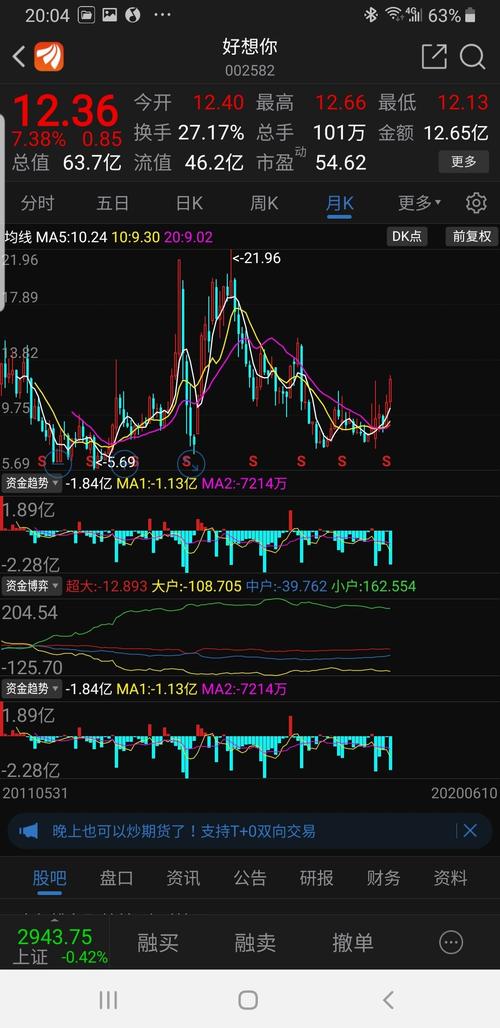Tap the 撤单 button

pyautogui.click(x=353, y=943)
